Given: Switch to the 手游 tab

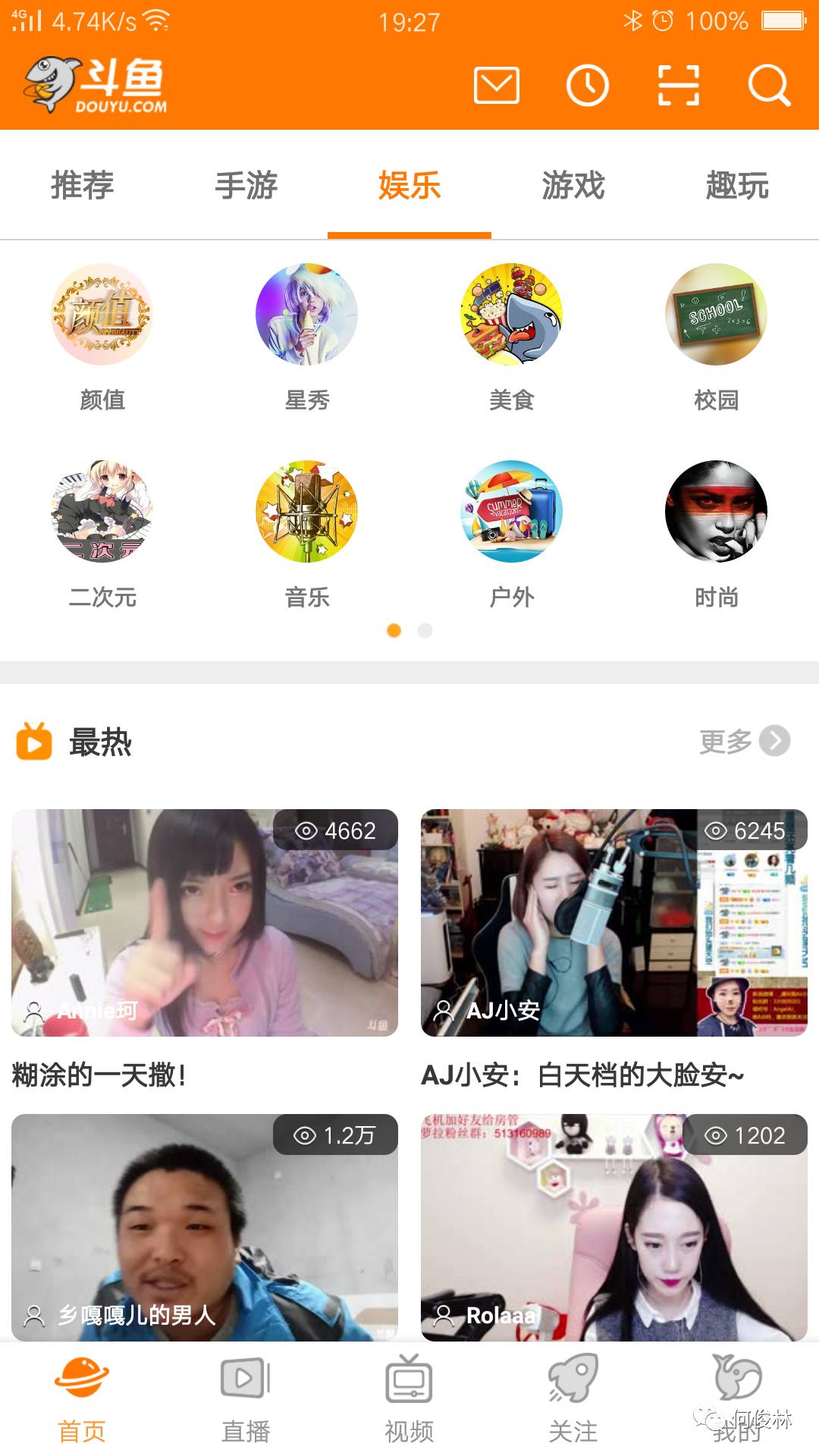Looking at the screenshot, I should [x=246, y=185].
